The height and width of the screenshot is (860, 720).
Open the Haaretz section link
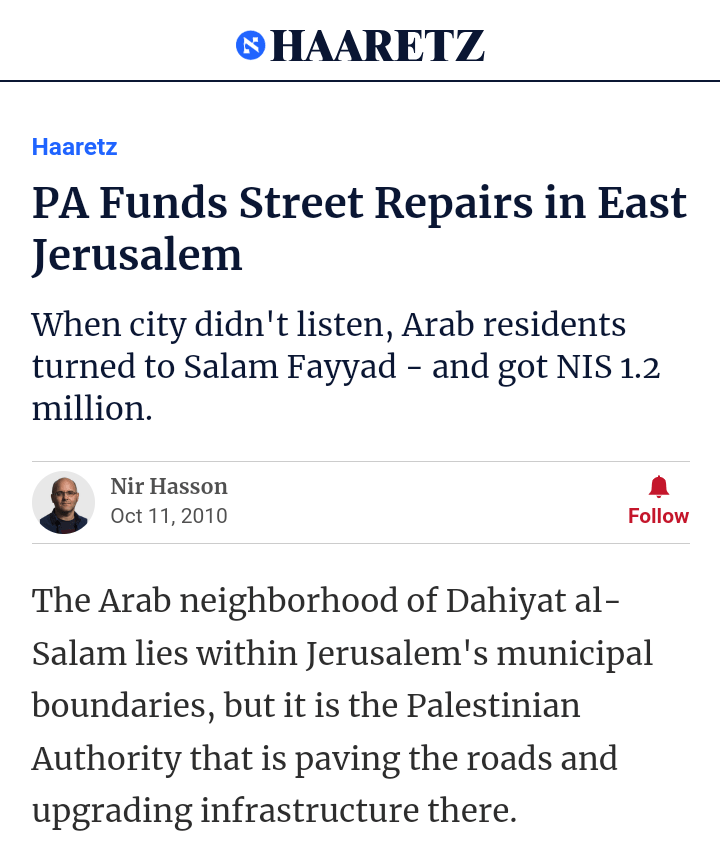(x=74, y=147)
